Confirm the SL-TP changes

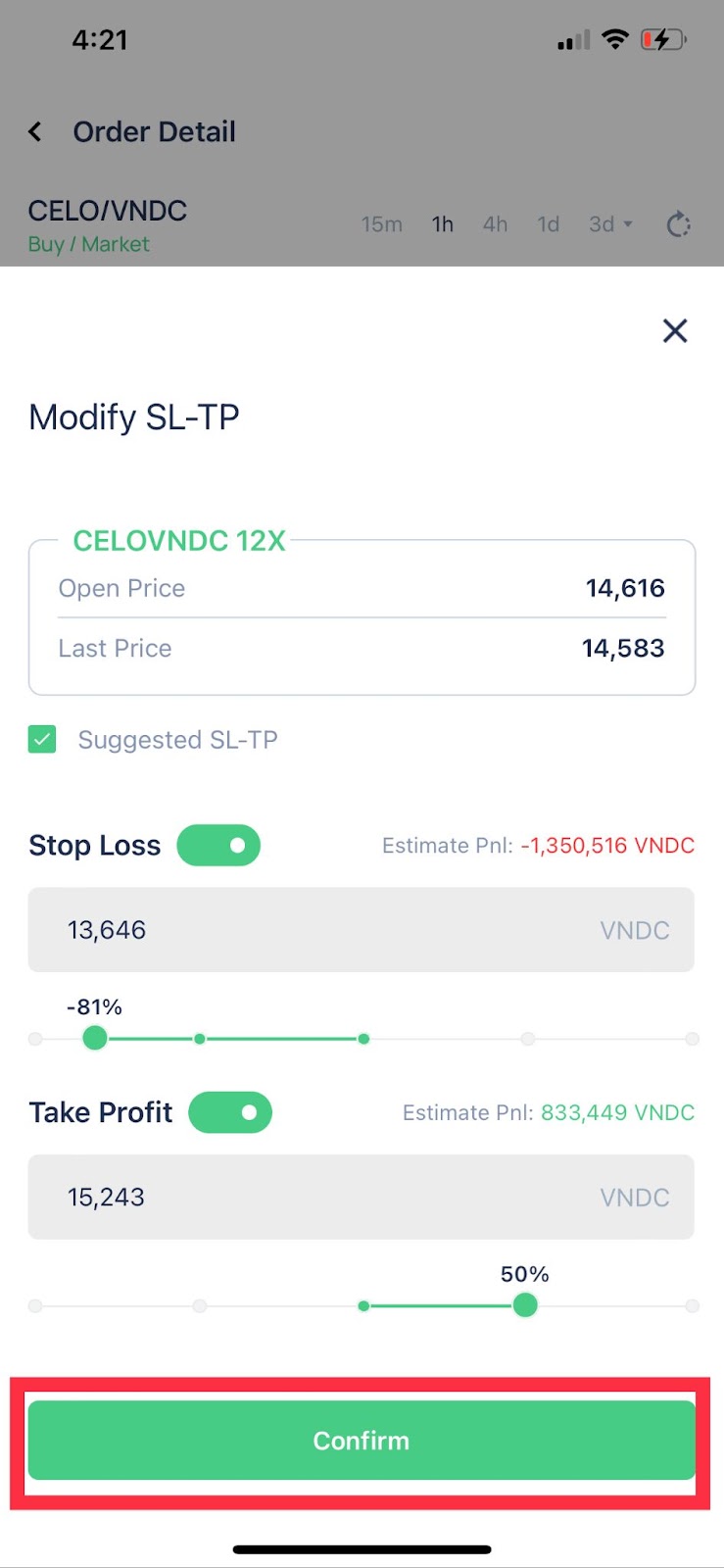(362, 1441)
